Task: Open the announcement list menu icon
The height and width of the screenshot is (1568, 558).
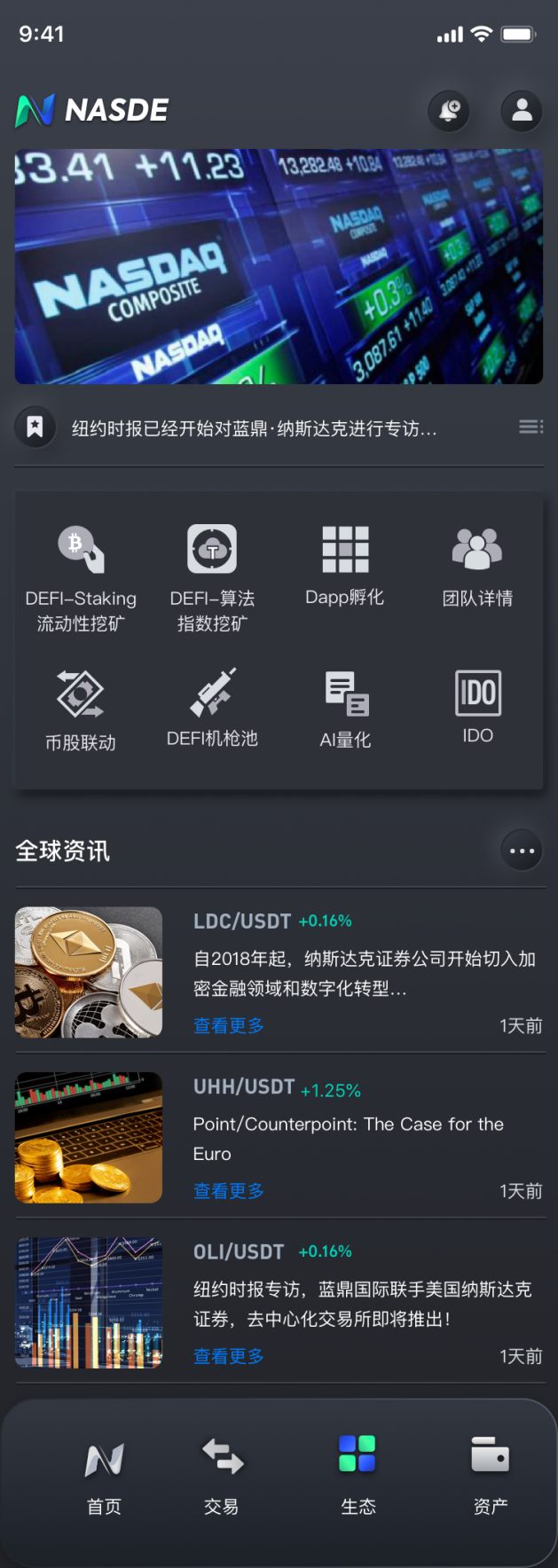Action: point(530,427)
